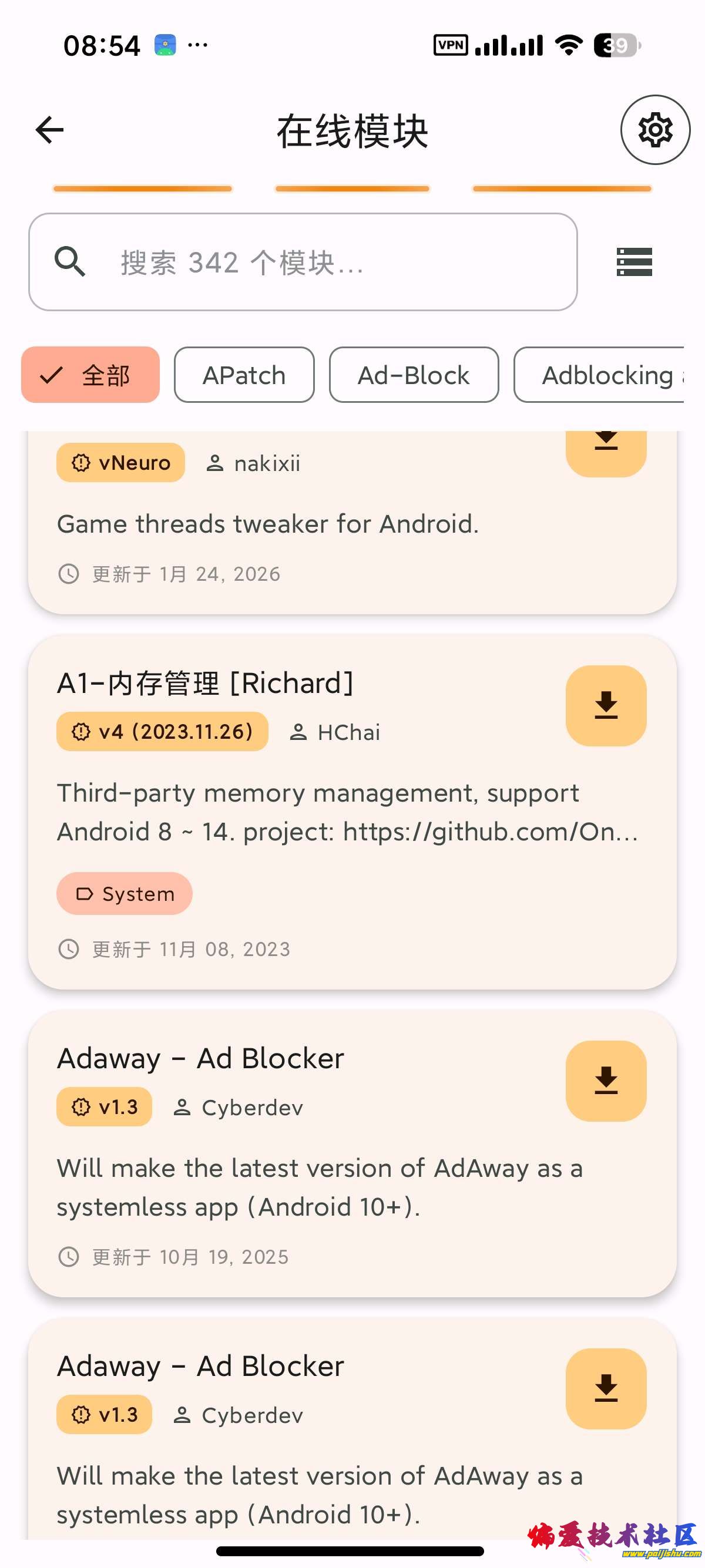Select the 全部 filter chip
Viewport: 705px width, 1568px height.
(90, 375)
